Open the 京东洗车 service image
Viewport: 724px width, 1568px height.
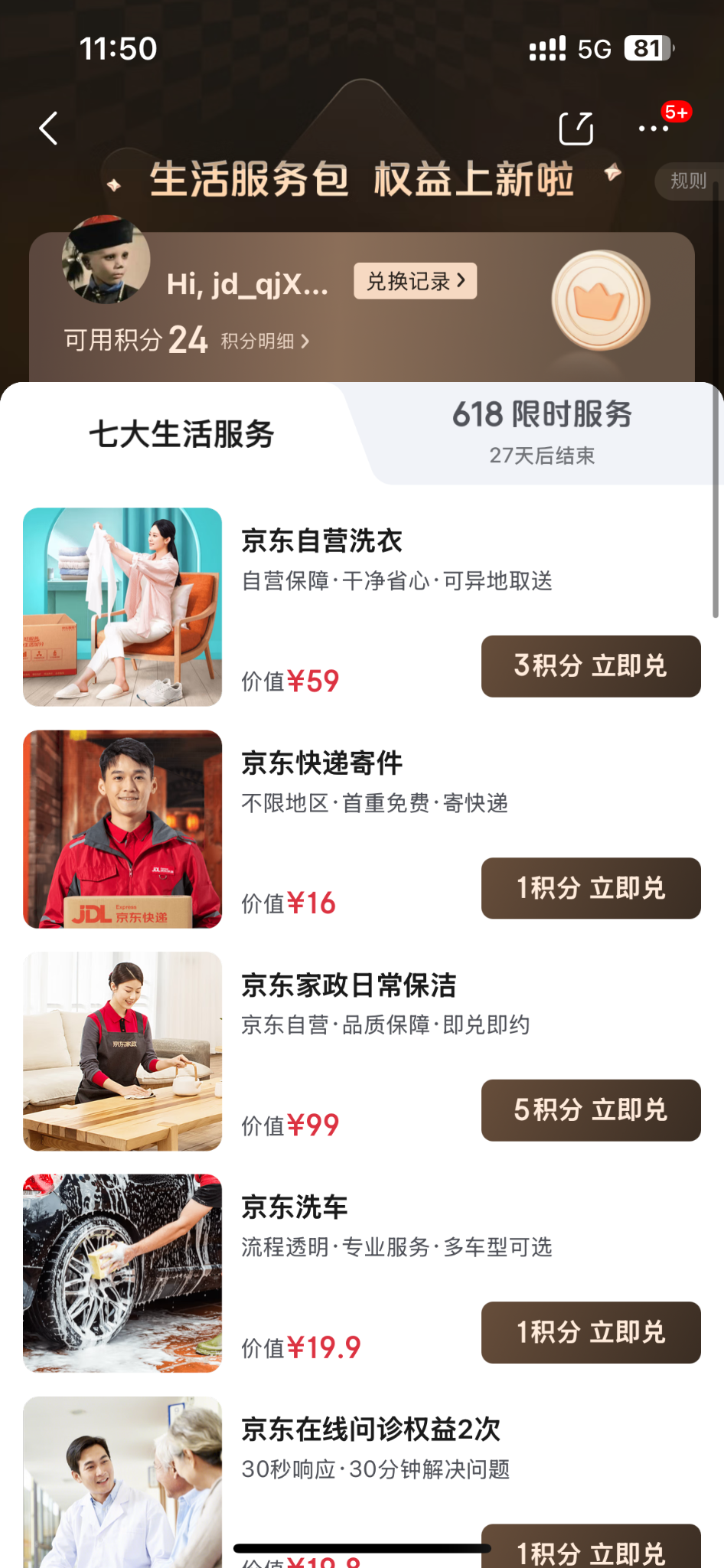[122, 1272]
